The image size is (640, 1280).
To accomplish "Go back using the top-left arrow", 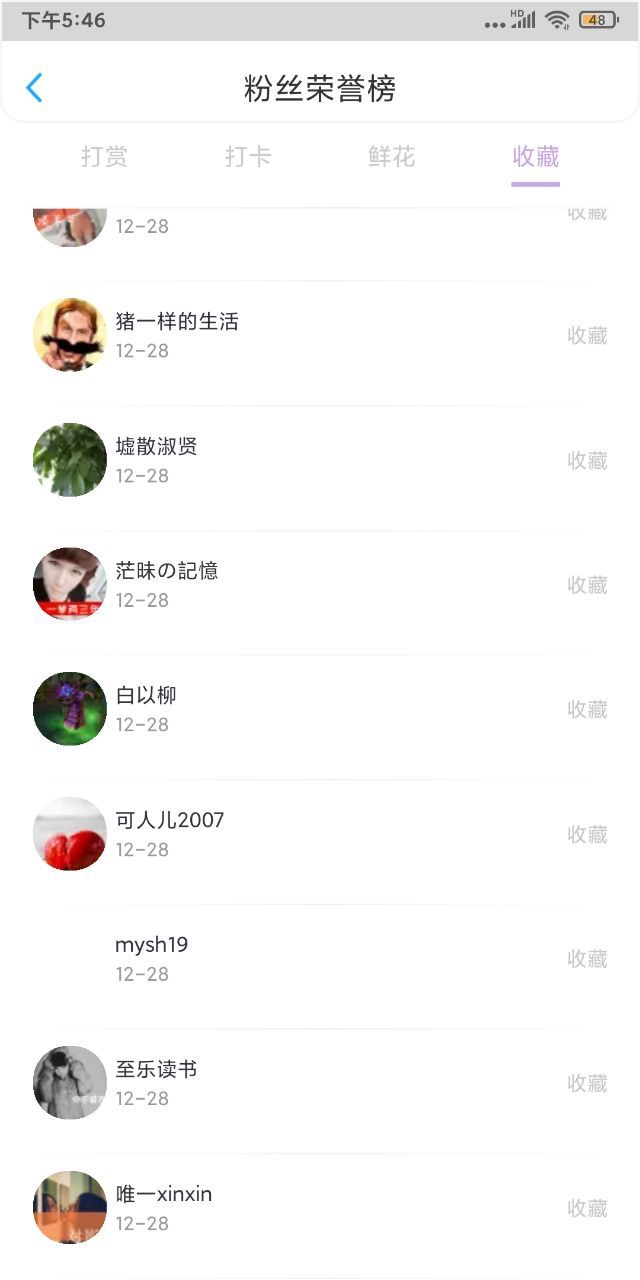I will click(x=34, y=88).
